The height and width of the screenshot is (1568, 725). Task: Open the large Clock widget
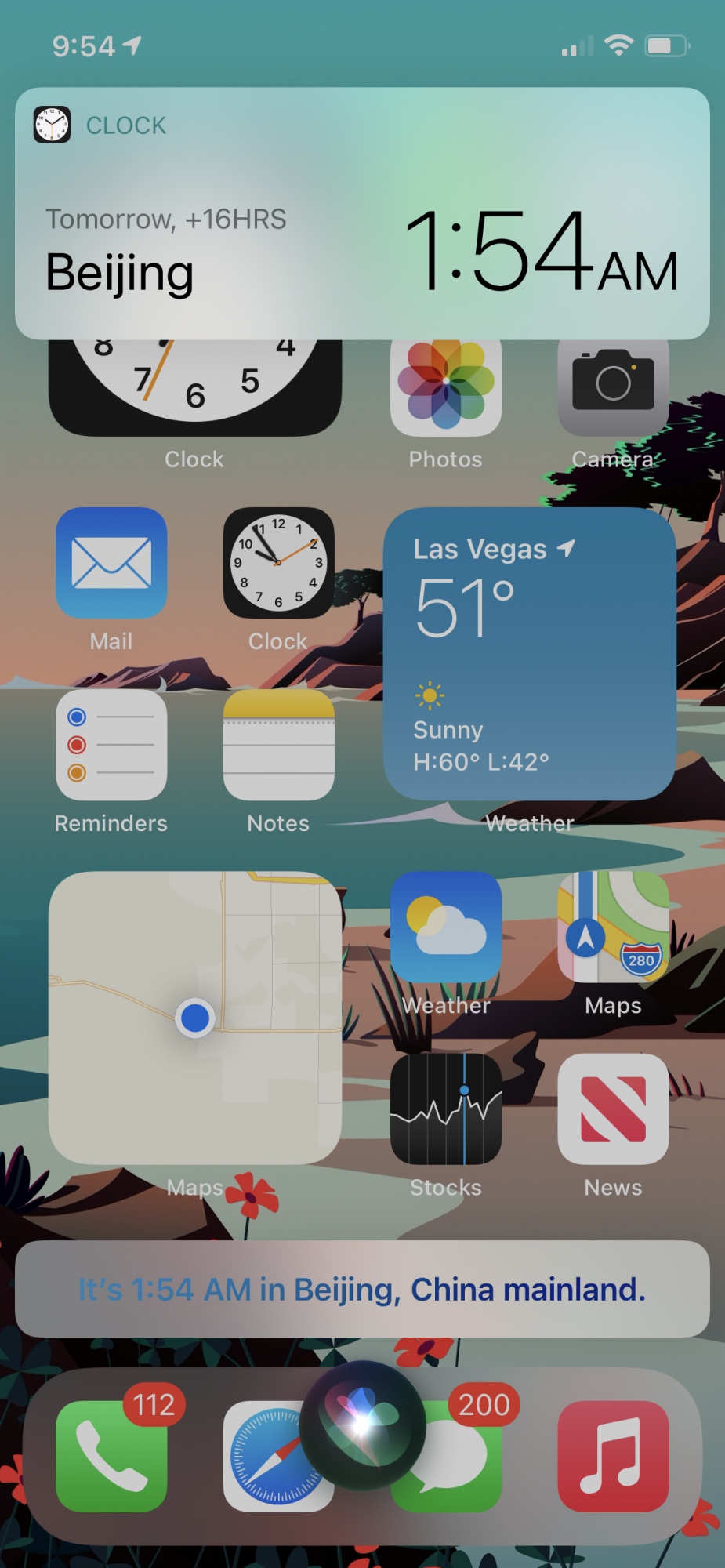pos(195,384)
